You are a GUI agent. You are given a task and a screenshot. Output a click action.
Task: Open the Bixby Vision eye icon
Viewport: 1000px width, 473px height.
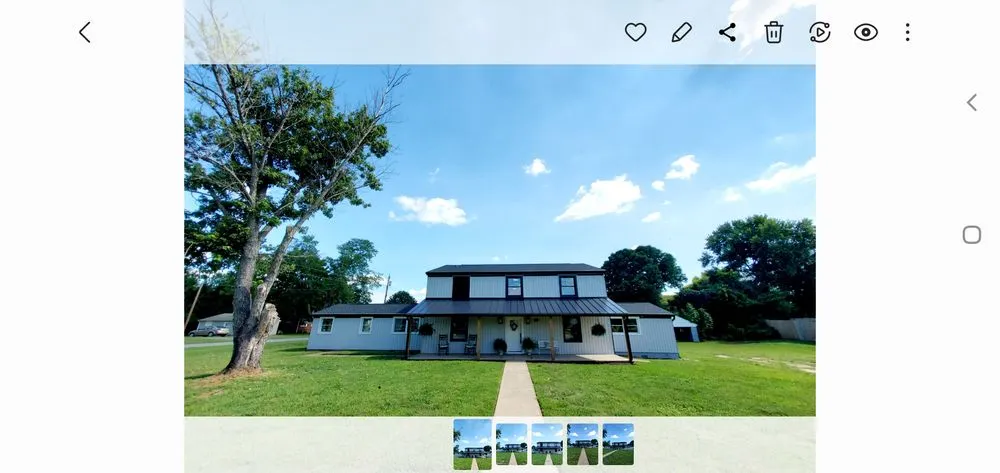[x=866, y=33]
